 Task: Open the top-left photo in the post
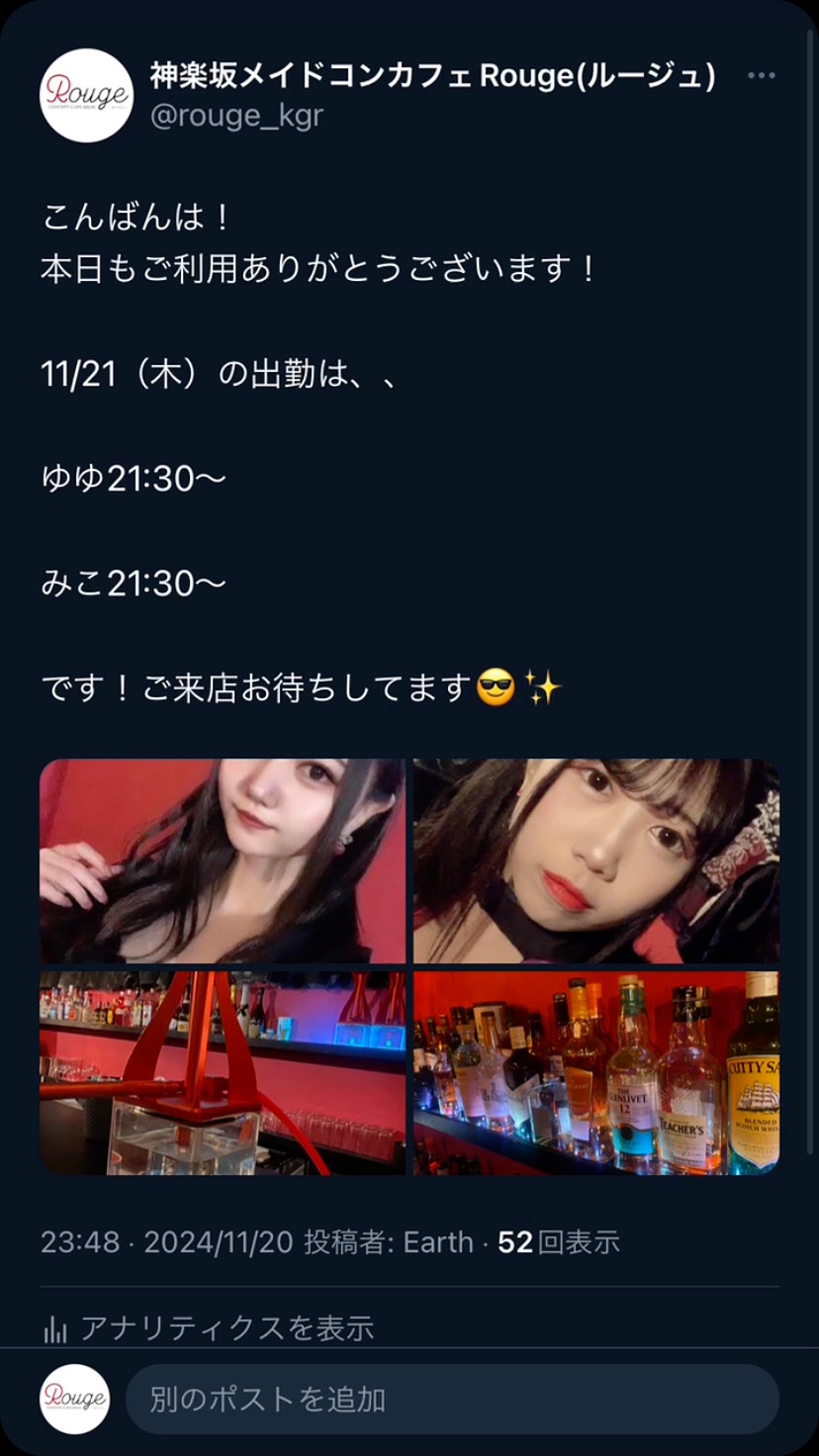click(223, 861)
